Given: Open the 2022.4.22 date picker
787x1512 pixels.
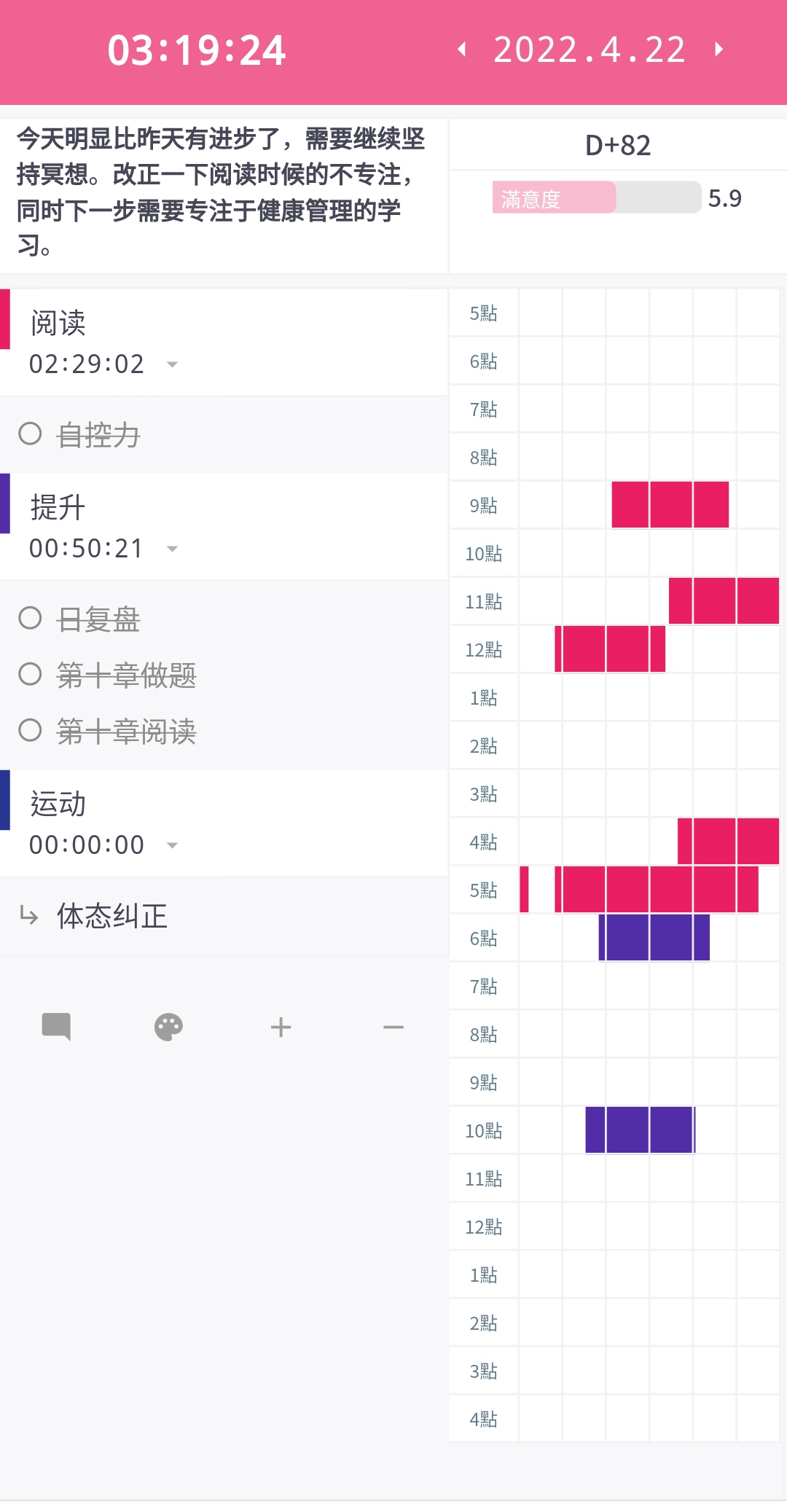Looking at the screenshot, I should (x=590, y=50).
